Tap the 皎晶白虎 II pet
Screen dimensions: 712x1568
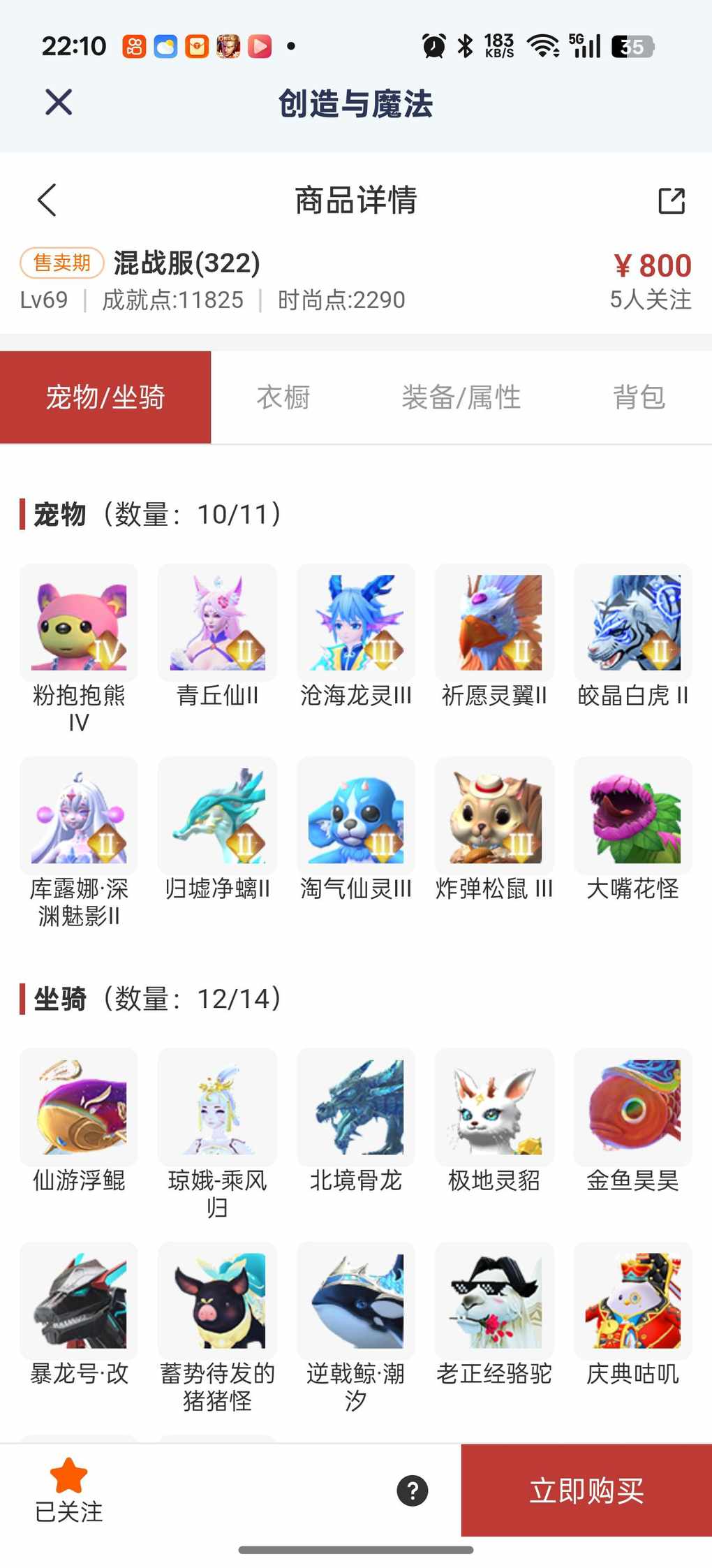[633, 623]
